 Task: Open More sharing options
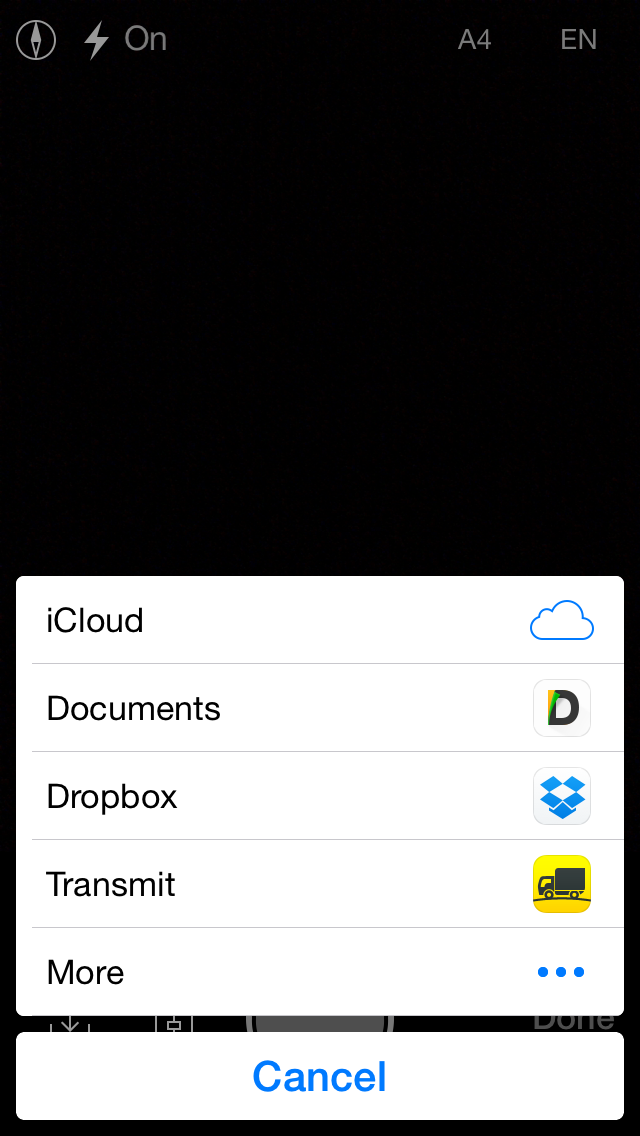320,972
